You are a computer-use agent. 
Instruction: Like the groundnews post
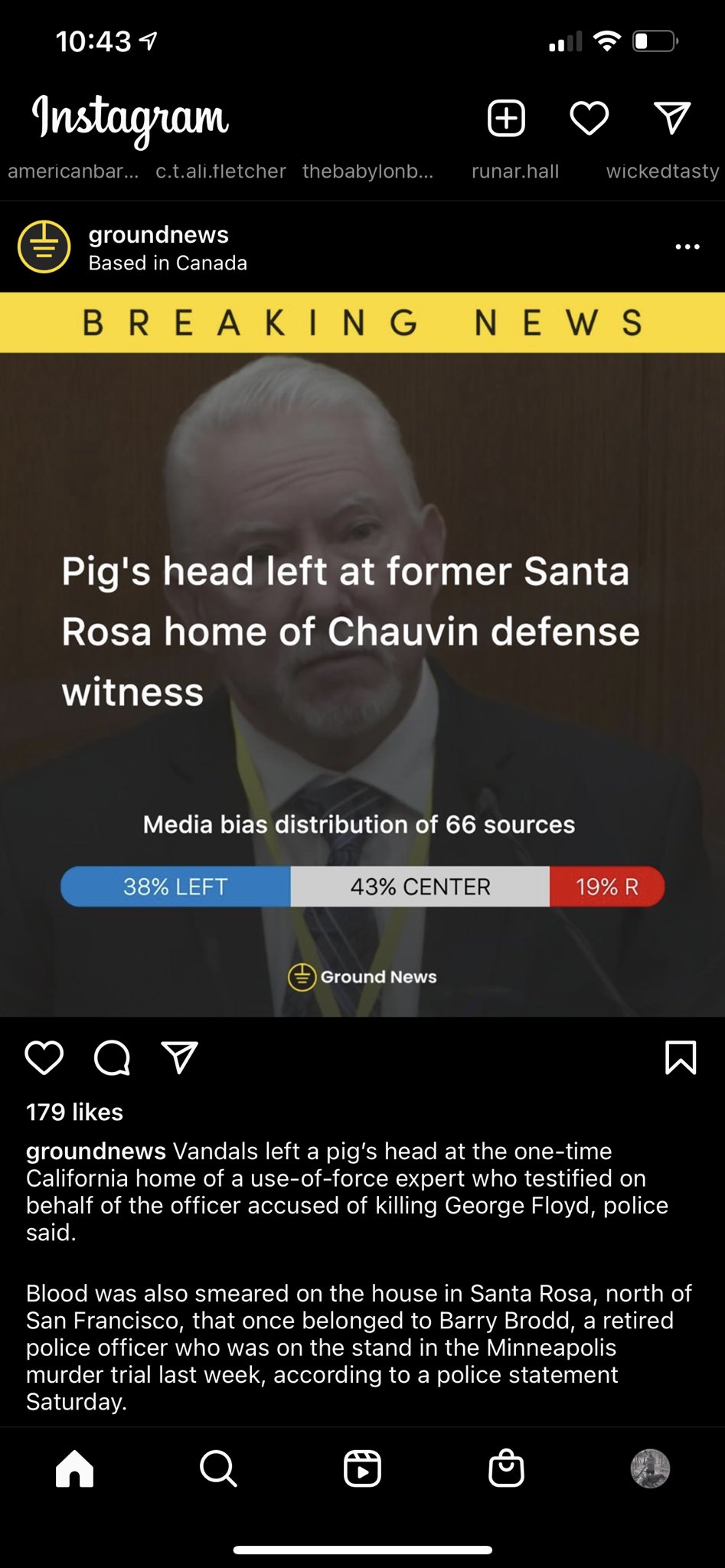pos(44,1058)
